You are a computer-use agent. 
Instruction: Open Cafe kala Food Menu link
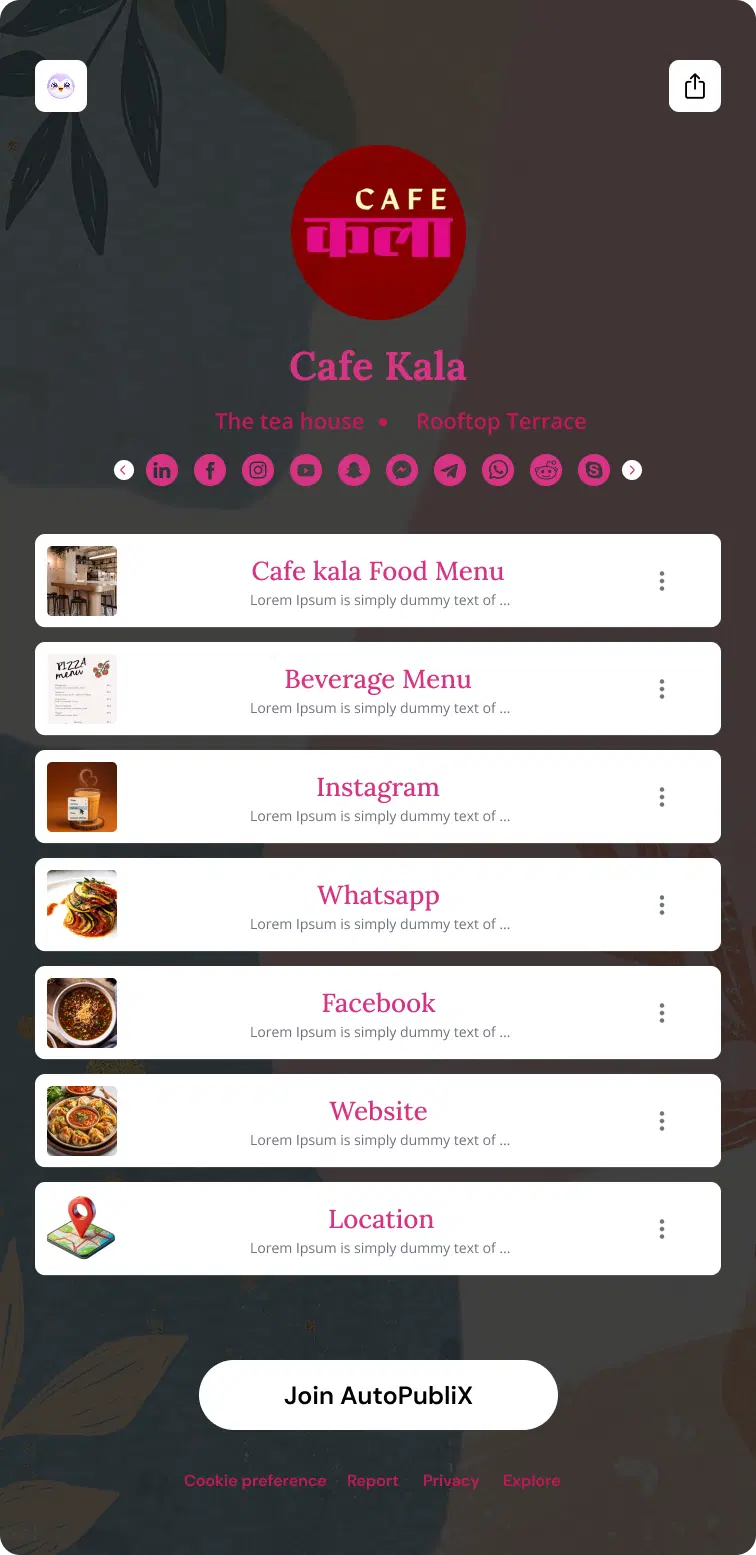[x=378, y=581]
